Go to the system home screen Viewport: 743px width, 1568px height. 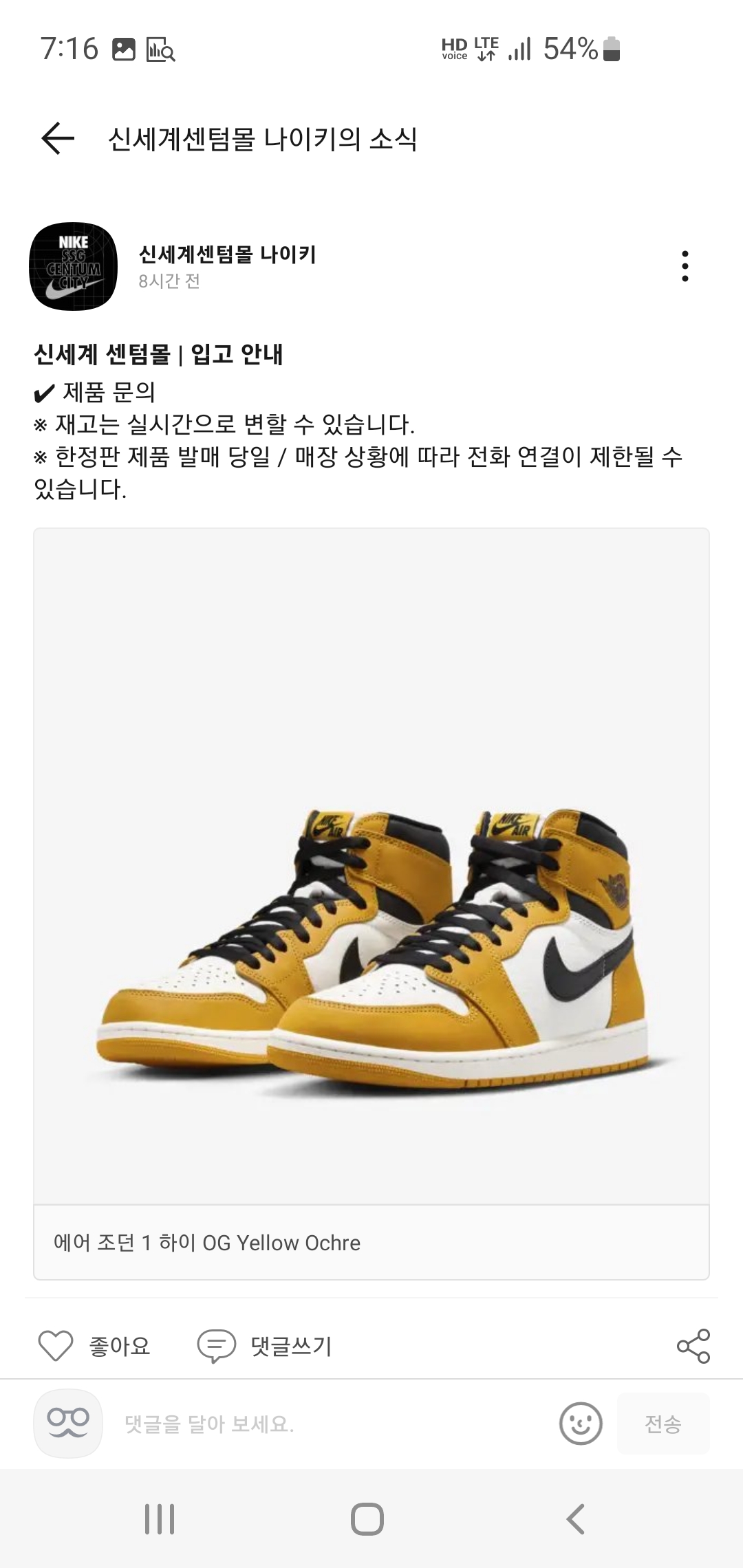coord(367,1519)
